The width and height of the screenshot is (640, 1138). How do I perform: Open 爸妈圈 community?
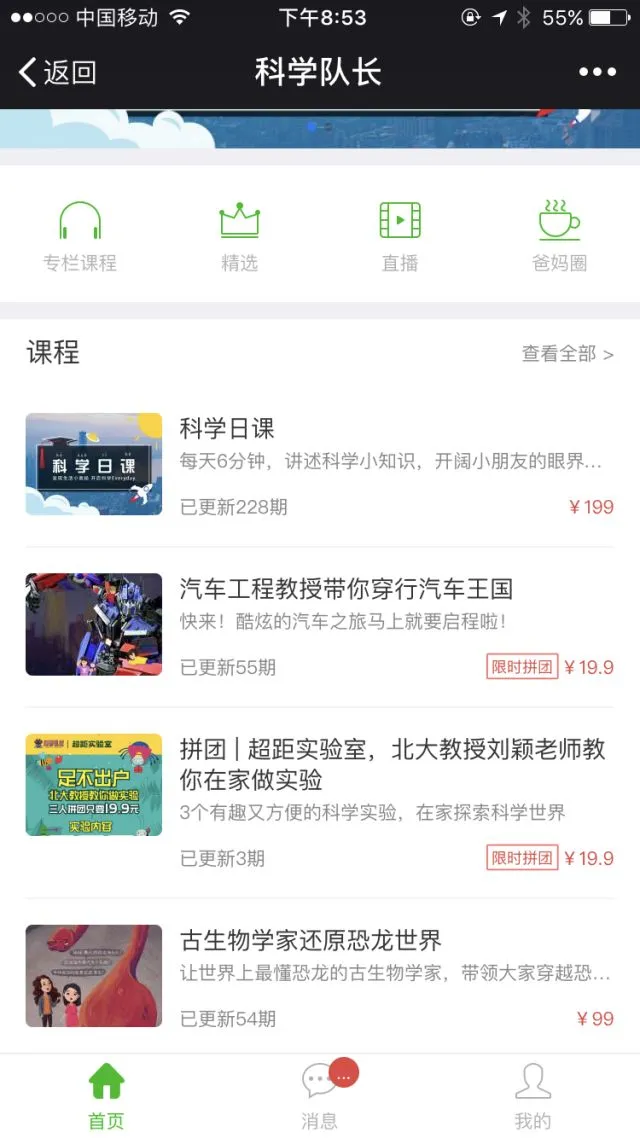click(x=559, y=236)
